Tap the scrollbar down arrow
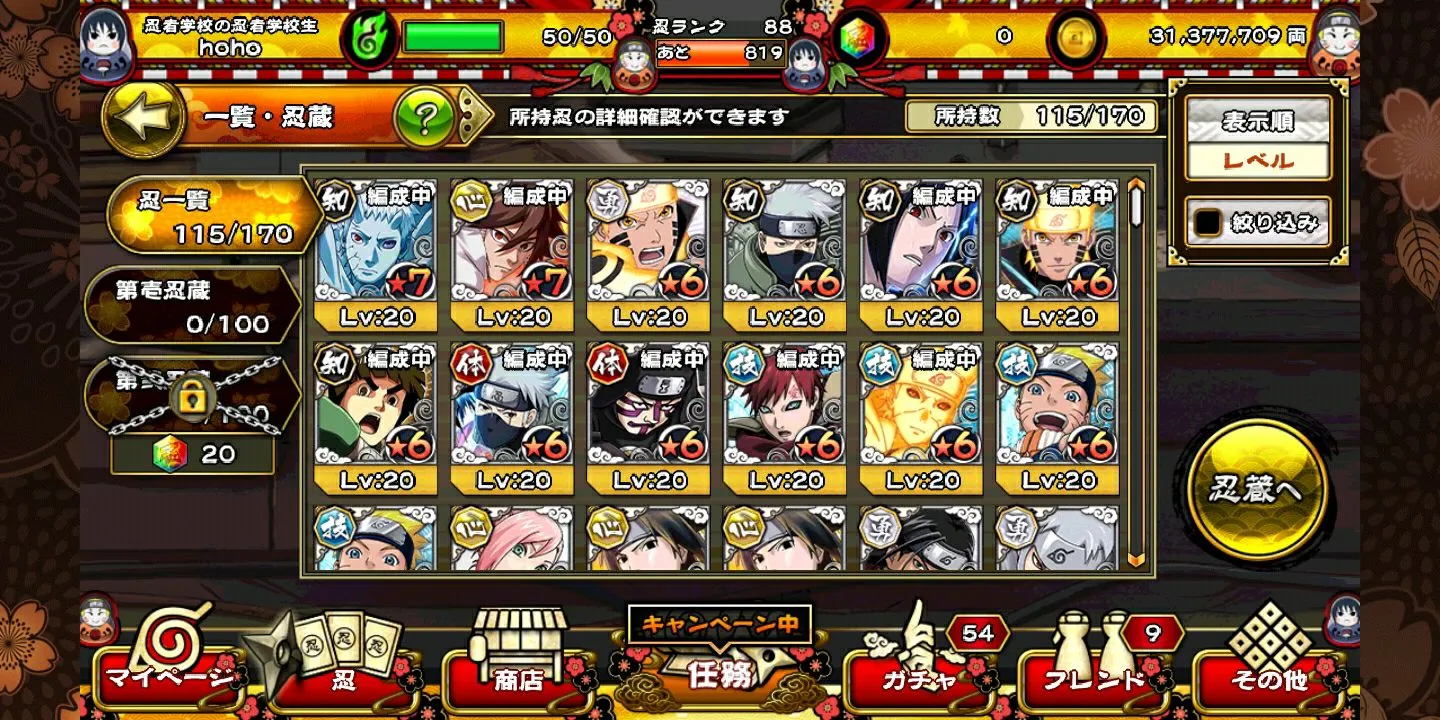This screenshot has height=720, width=1440. click(1135, 560)
